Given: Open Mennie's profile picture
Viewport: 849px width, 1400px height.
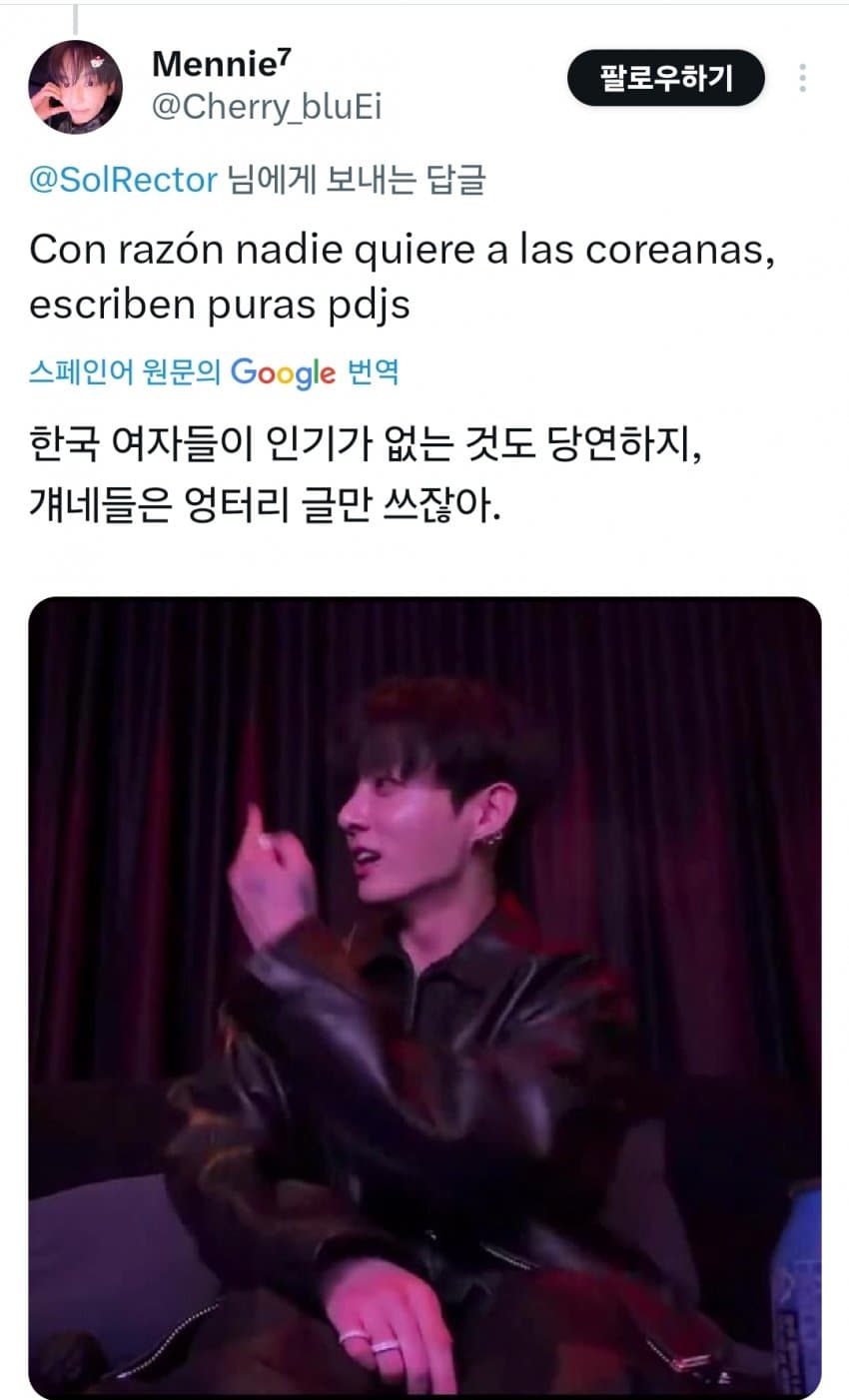Looking at the screenshot, I should point(75,87).
